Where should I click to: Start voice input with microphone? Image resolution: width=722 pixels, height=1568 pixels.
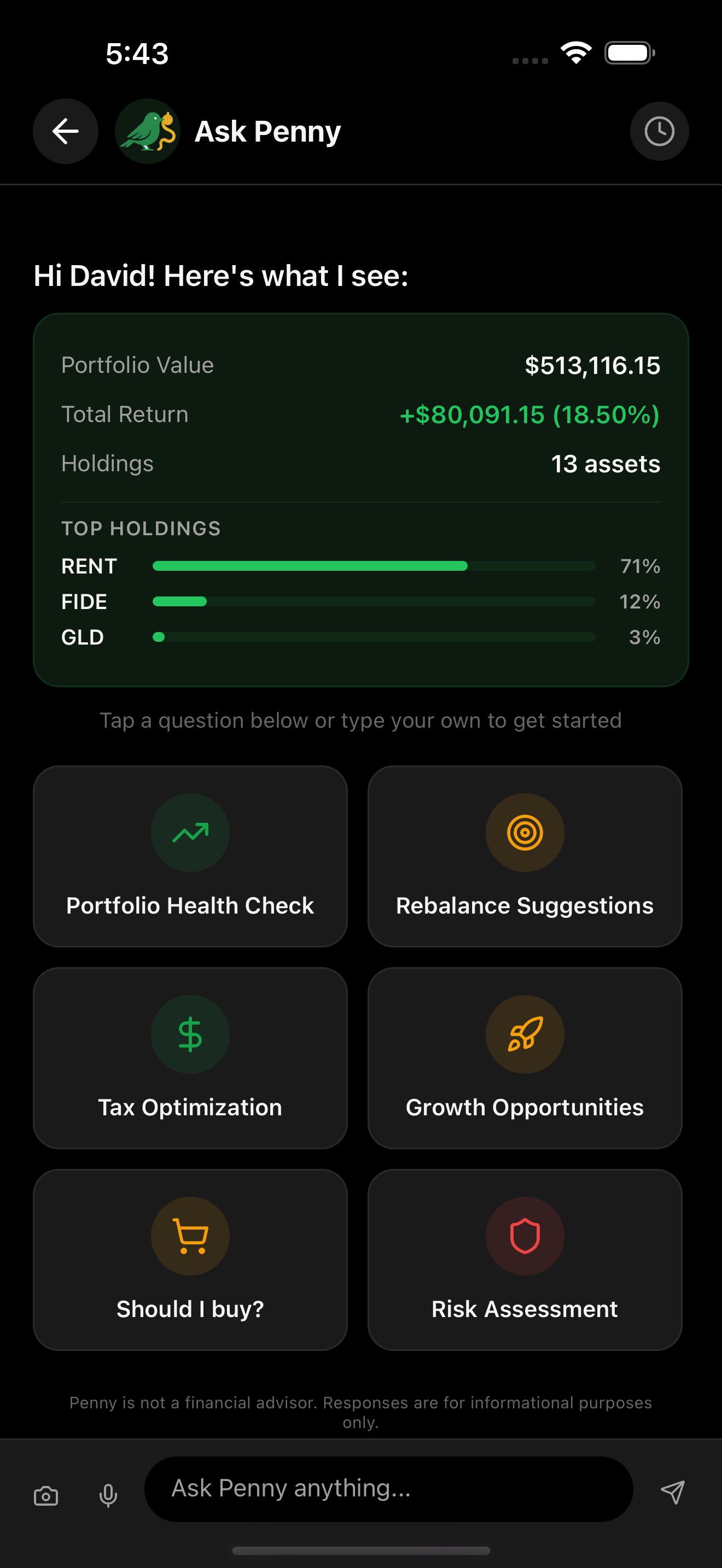(x=108, y=1495)
